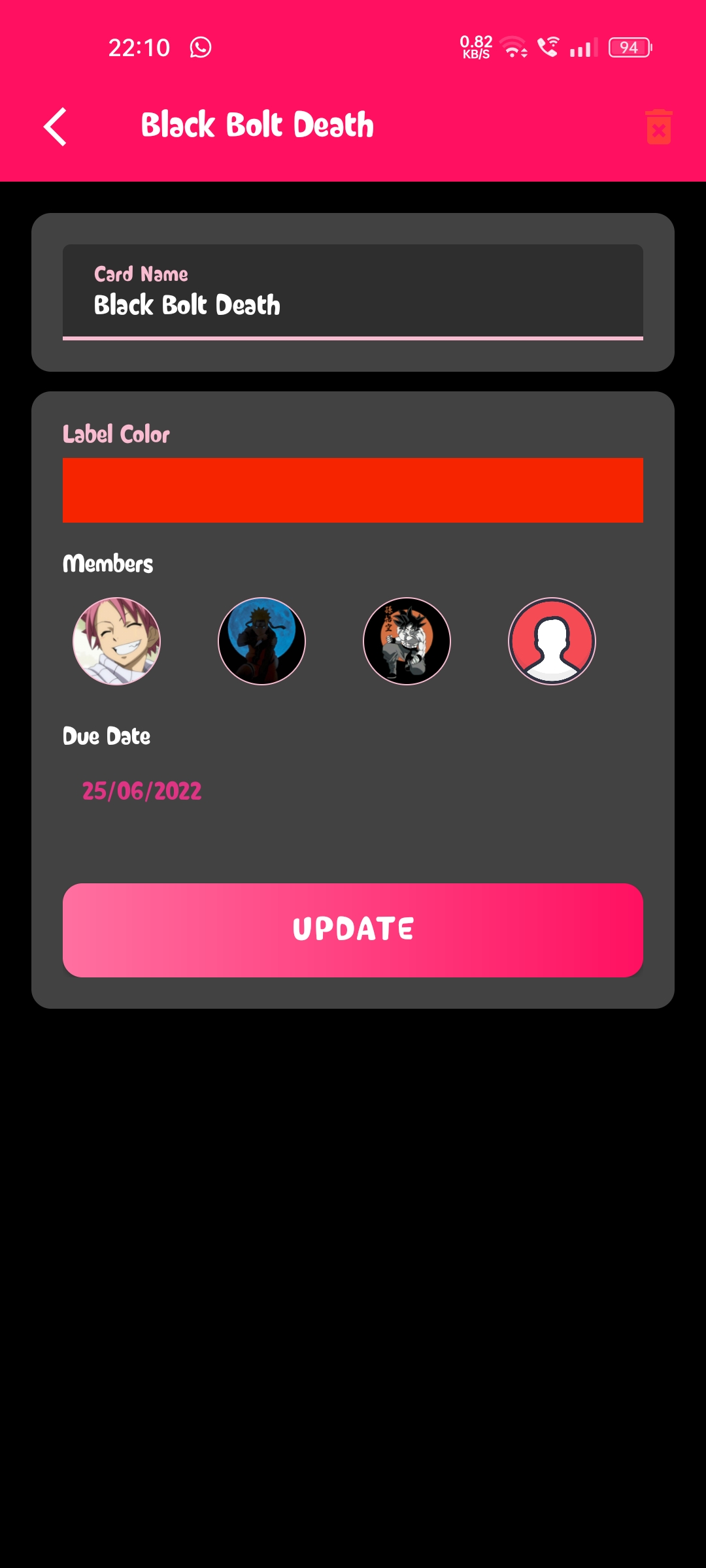Open the date 25/06/2022 to change it
Screen dimensions: 706x1568
coord(141,791)
